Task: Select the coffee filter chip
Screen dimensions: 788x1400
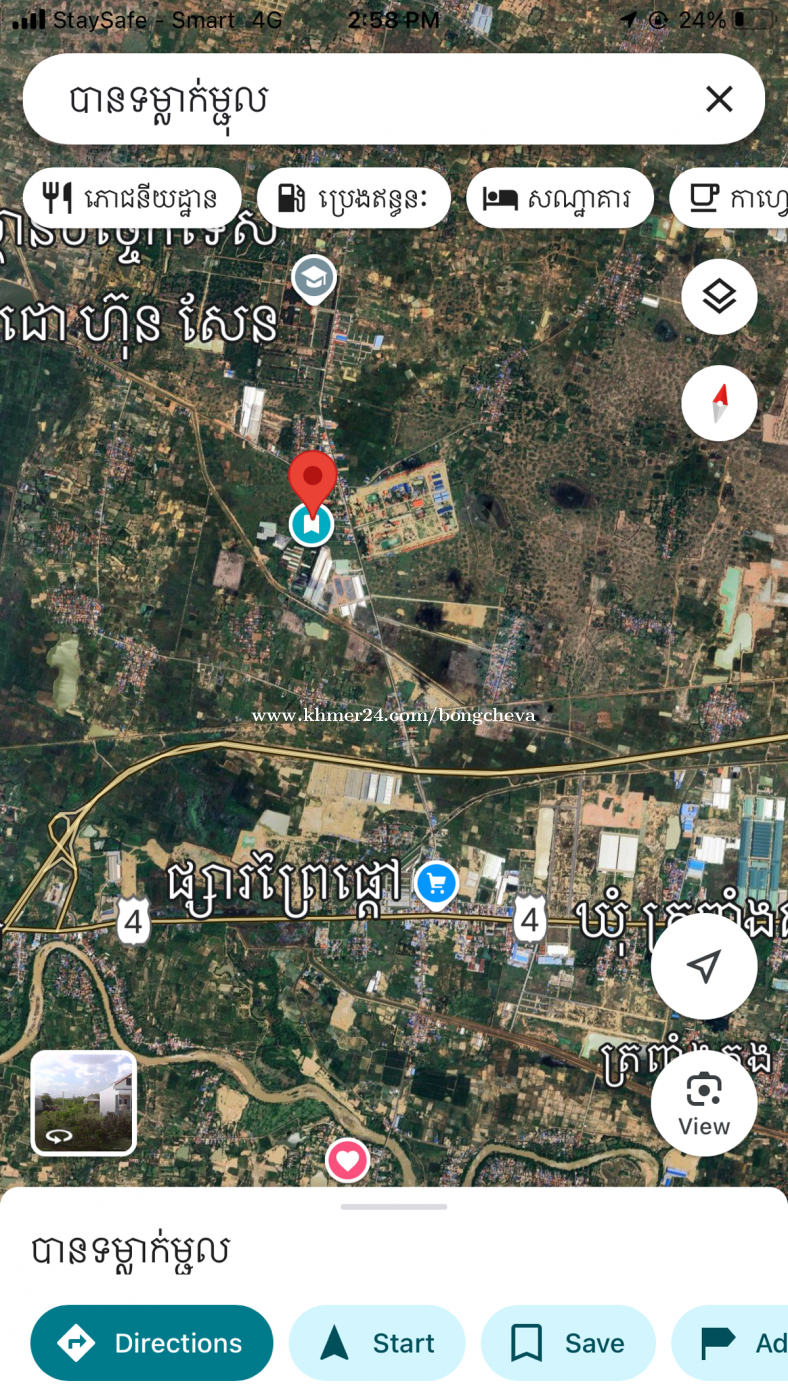Action: tap(732, 198)
